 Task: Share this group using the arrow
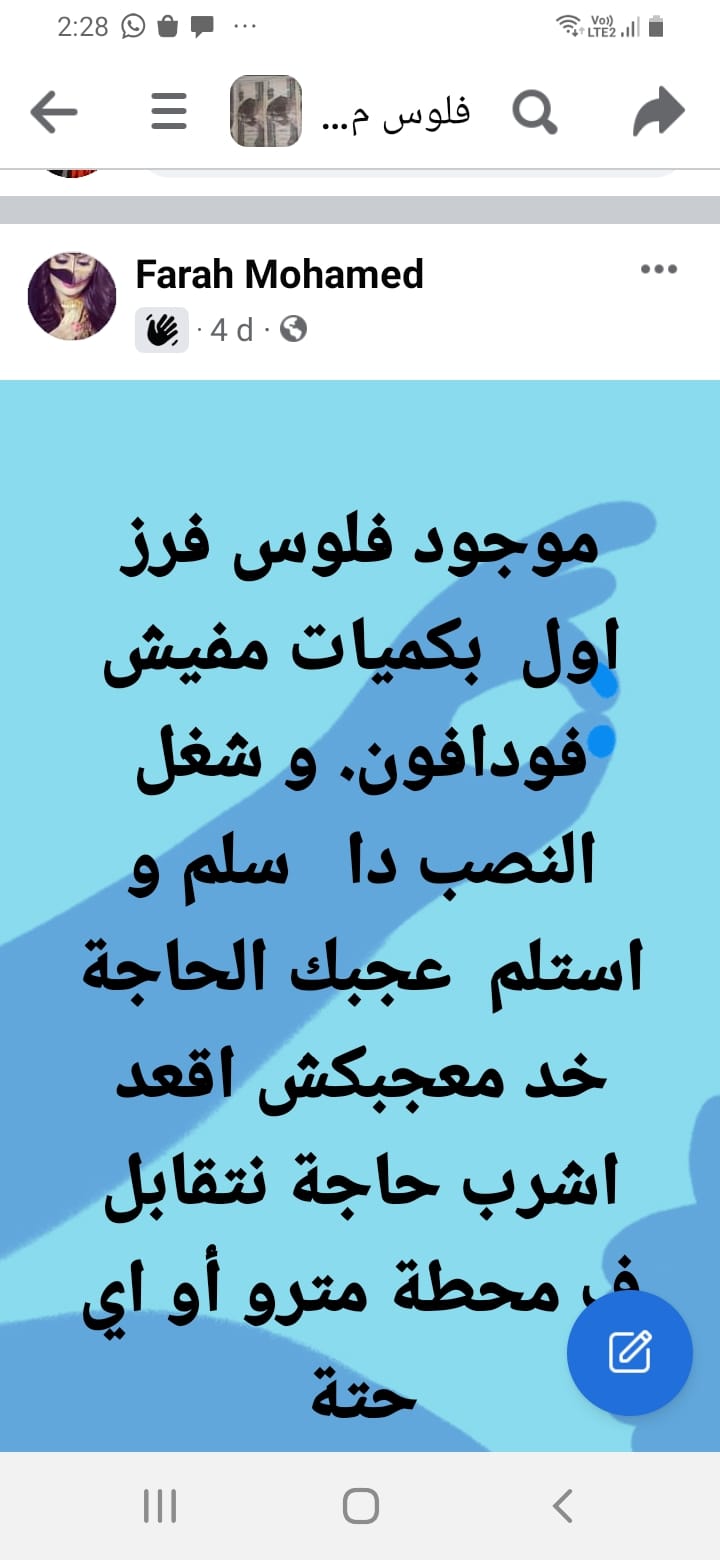pos(659,112)
